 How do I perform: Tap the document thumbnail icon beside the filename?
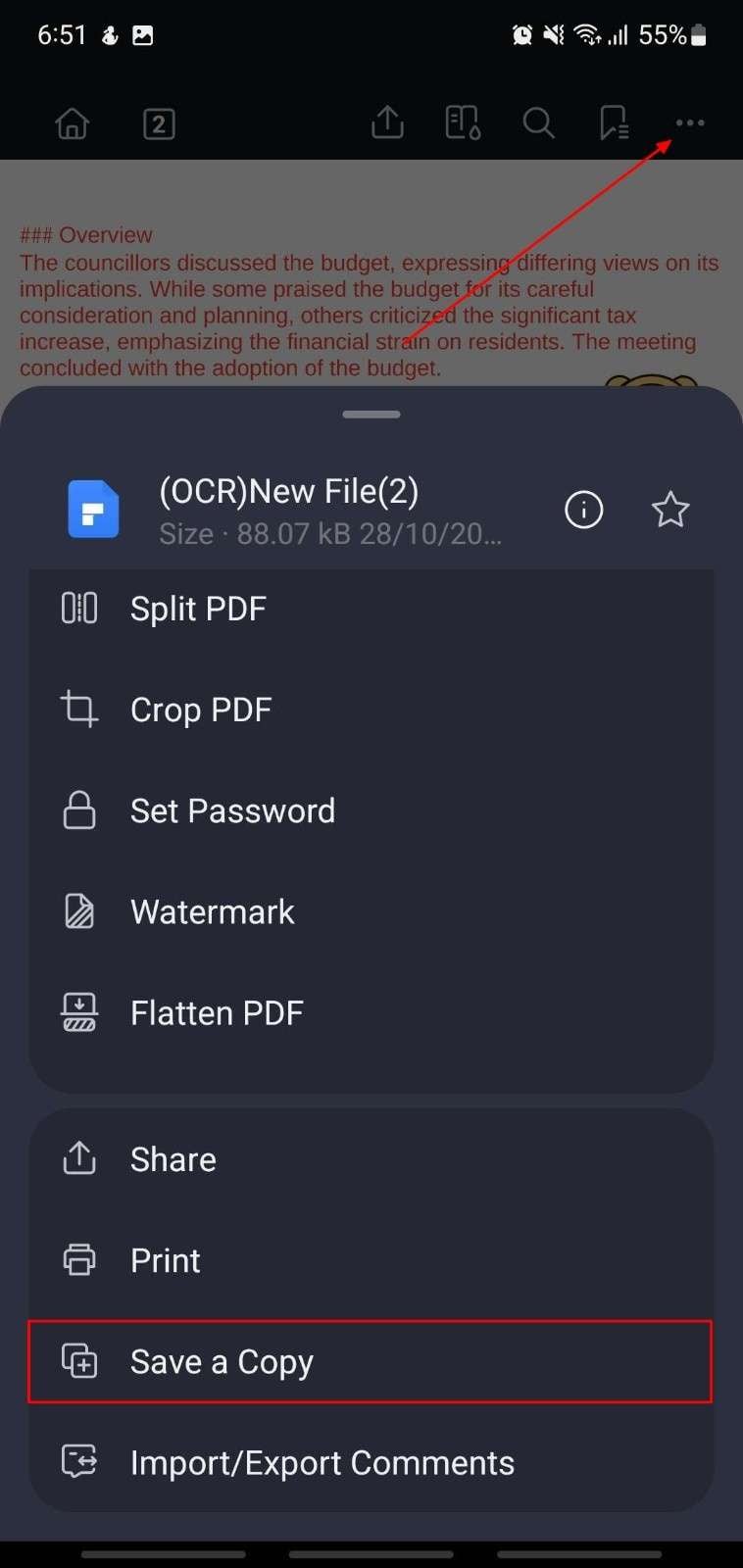click(92, 509)
